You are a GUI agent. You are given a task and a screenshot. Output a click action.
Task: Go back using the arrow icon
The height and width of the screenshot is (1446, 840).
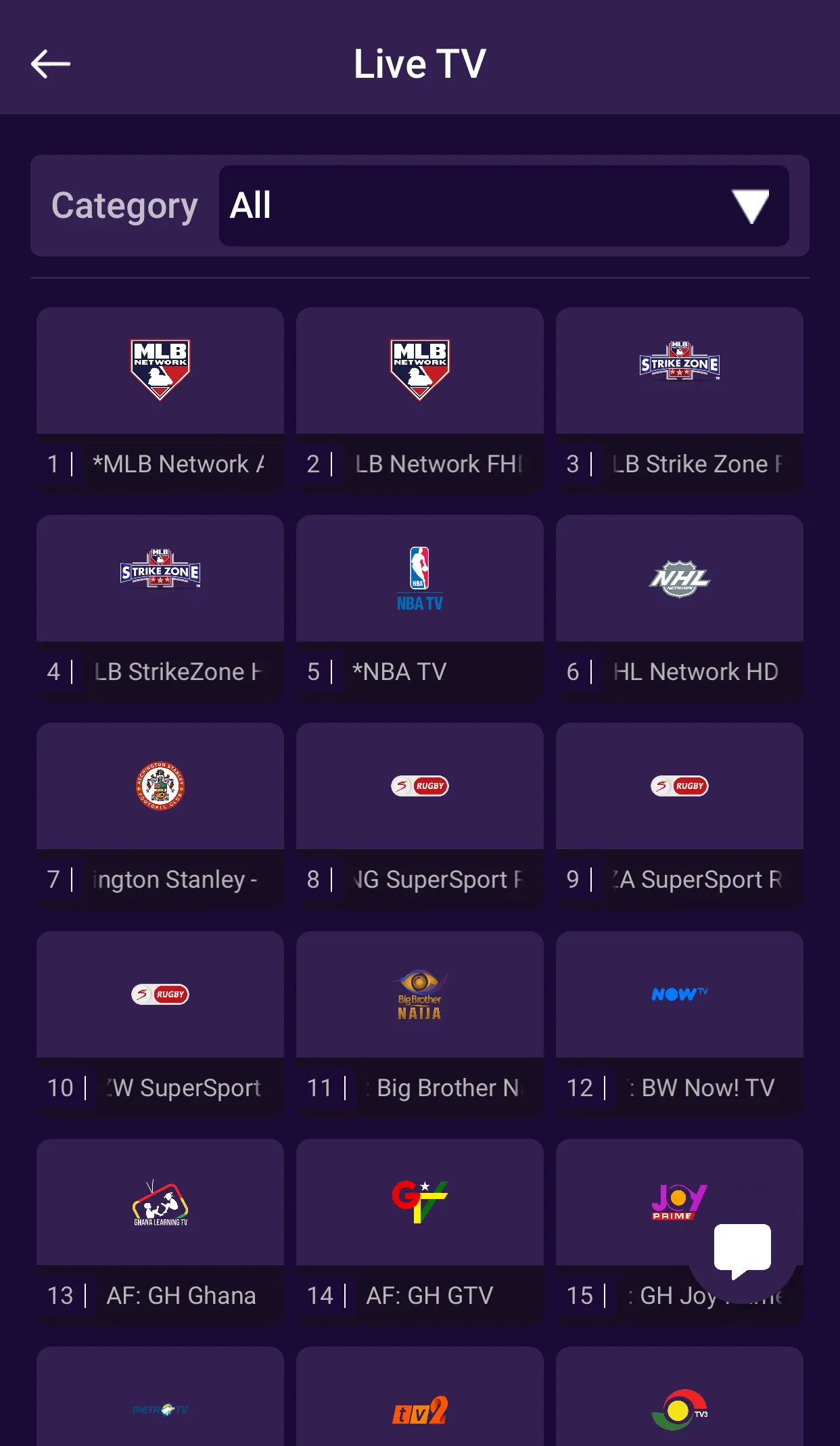point(51,64)
